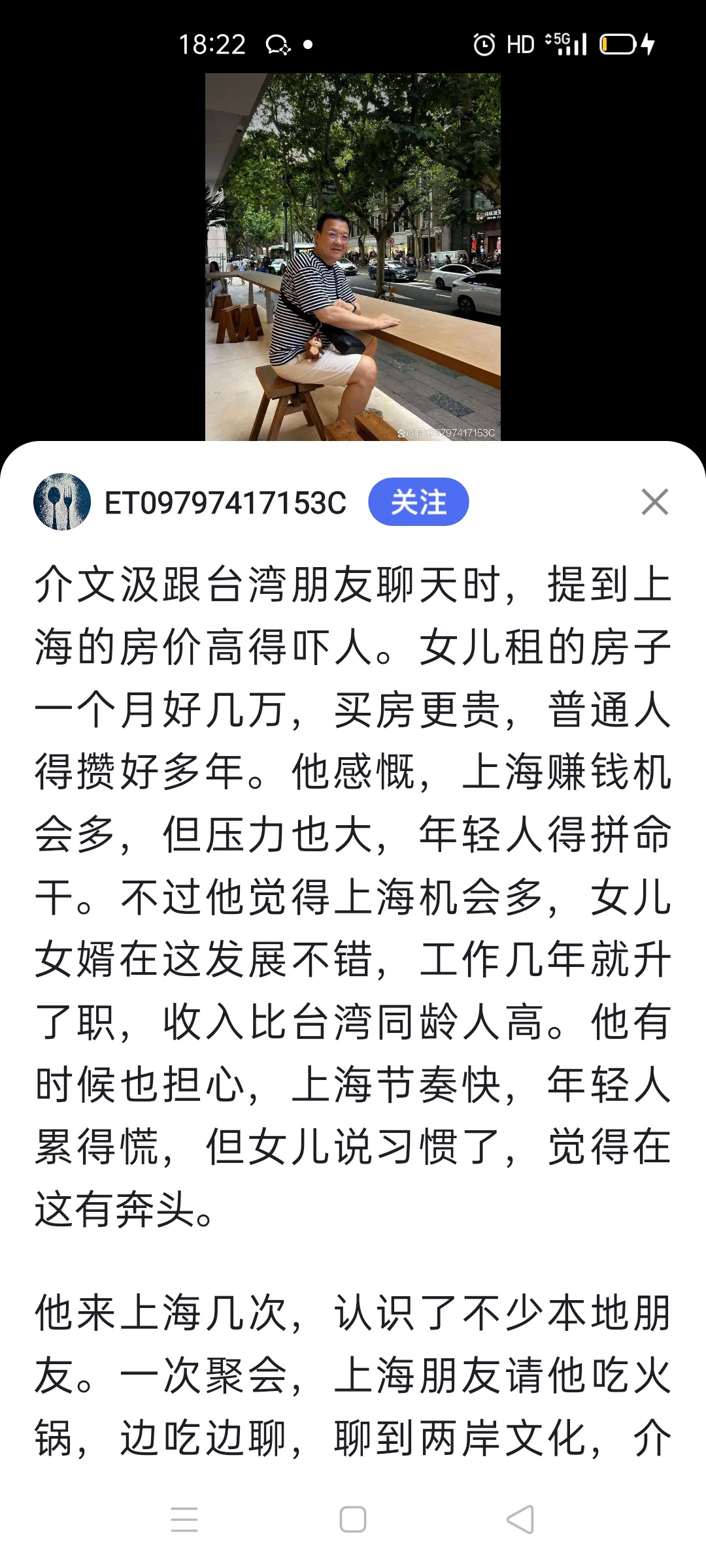This screenshot has height=1568, width=706.
Task: View the post photo in full
Action: coord(353,256)
